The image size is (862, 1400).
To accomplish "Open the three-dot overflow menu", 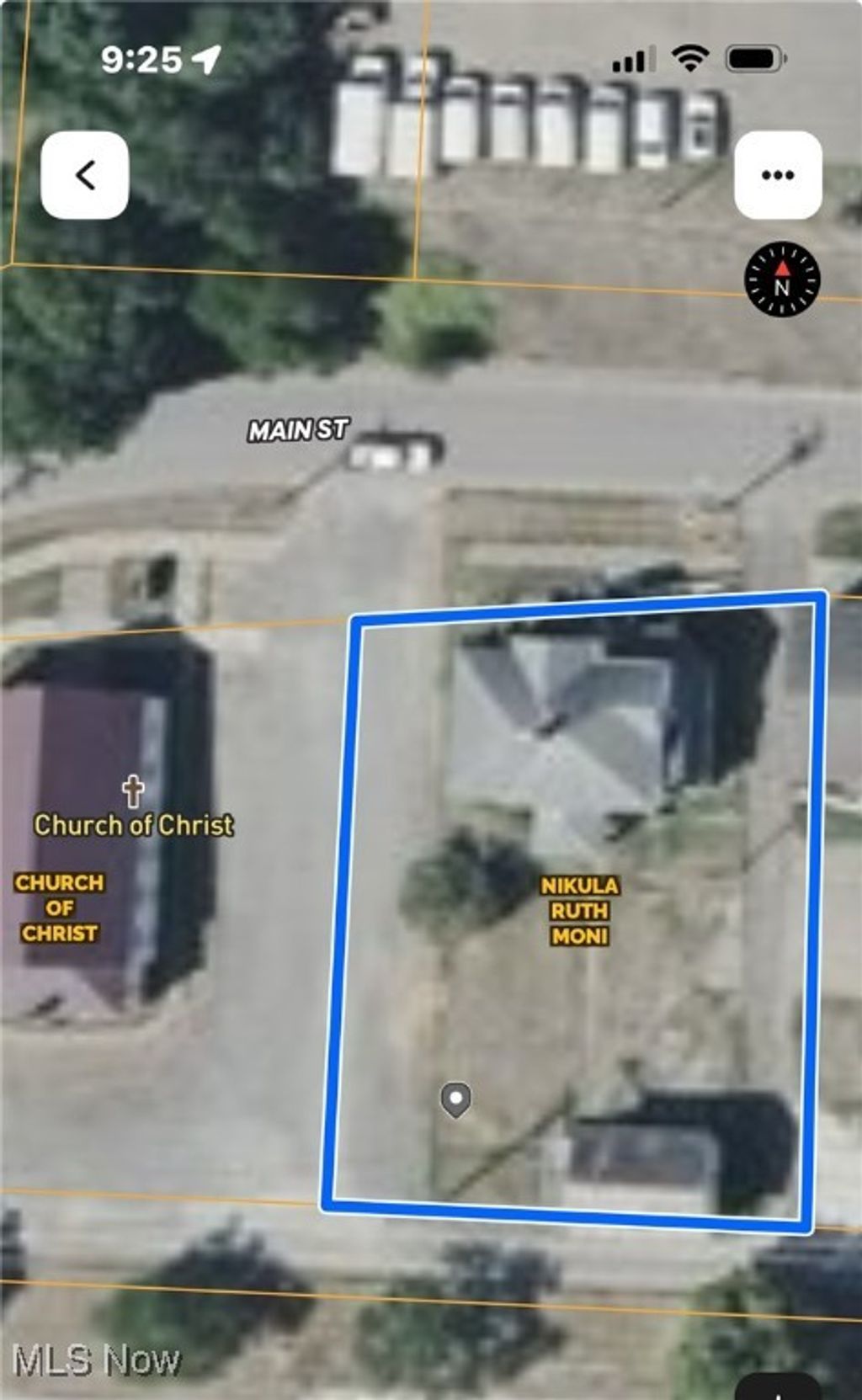I will point(777,175).
